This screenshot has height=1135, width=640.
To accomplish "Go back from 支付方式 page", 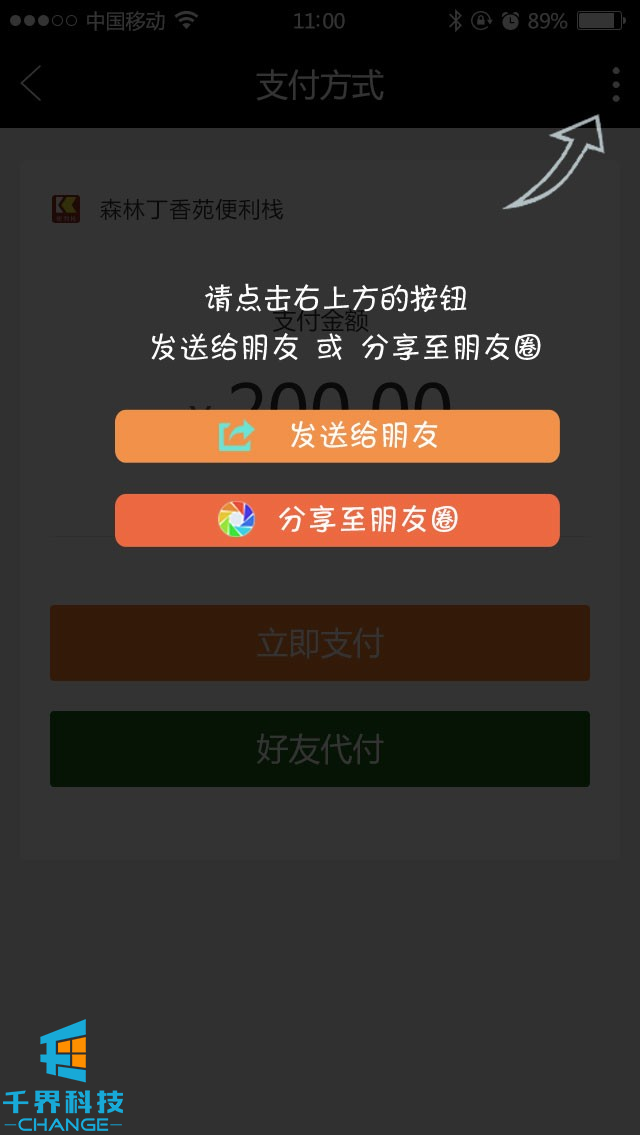I will coord(31,85).
